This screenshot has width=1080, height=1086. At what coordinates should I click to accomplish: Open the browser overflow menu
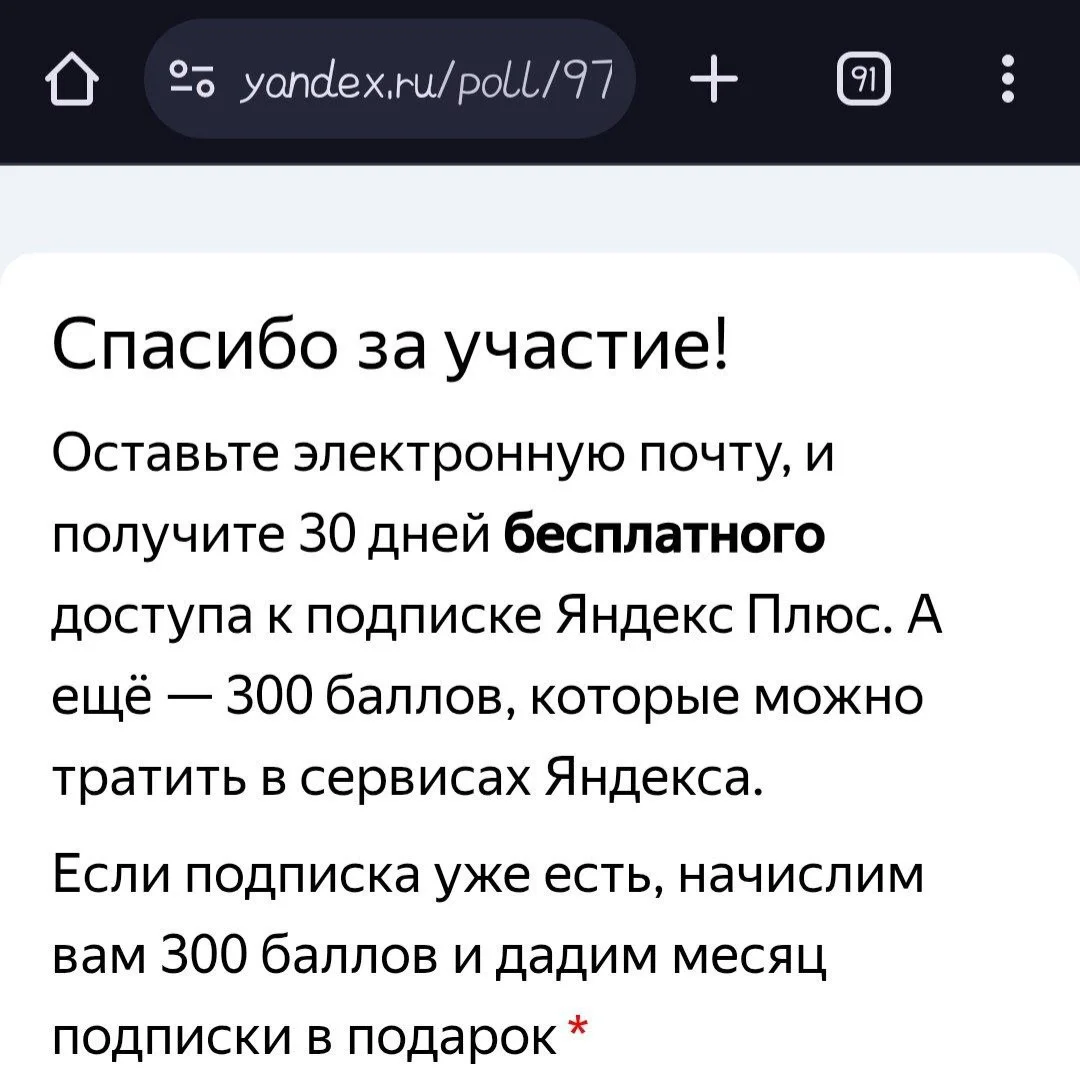[x=1009, y=79]
